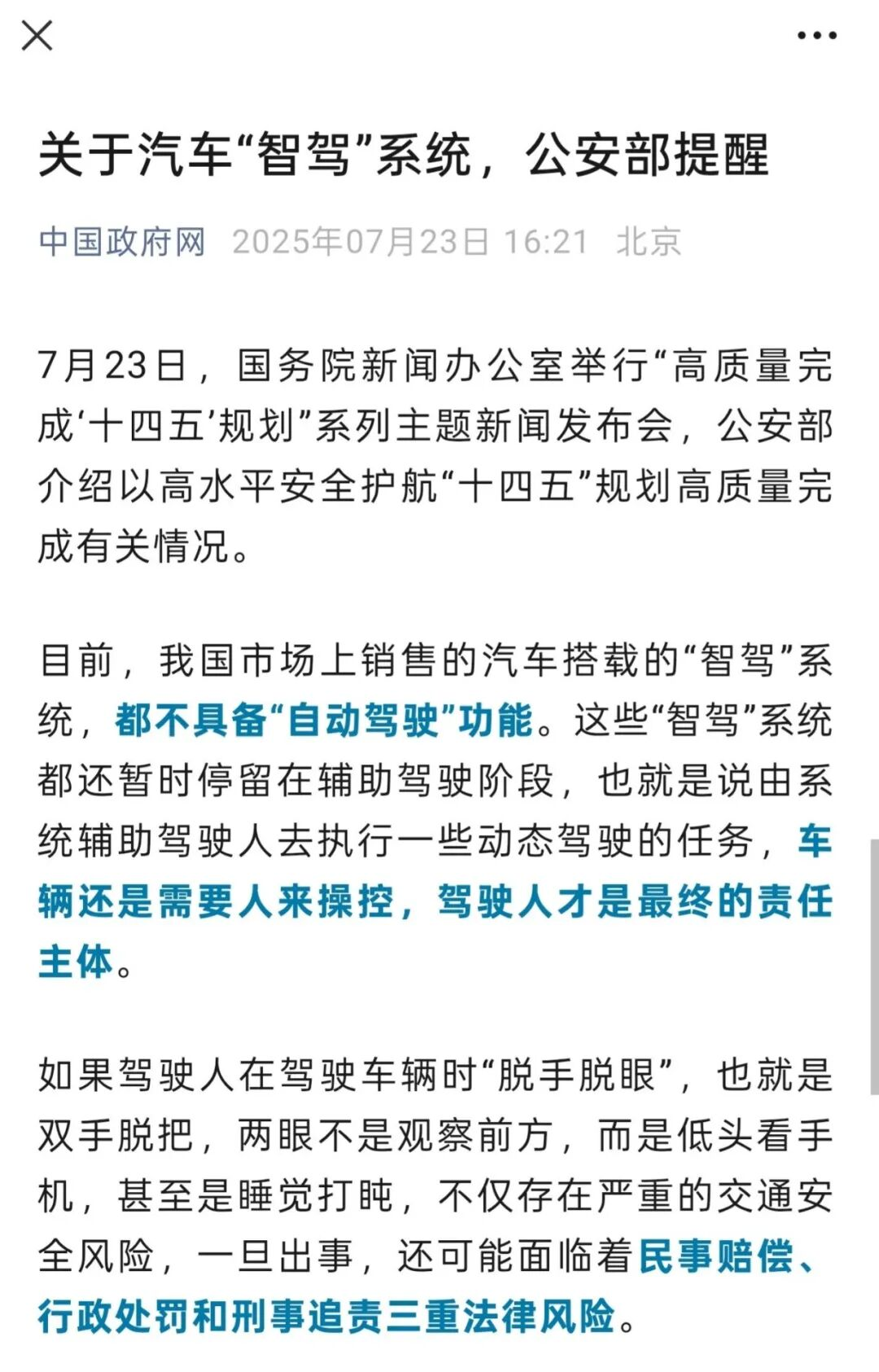Open the 中国政府网 account profile
The width and height of the screenshot is (879, 1372).
[122, 242]
